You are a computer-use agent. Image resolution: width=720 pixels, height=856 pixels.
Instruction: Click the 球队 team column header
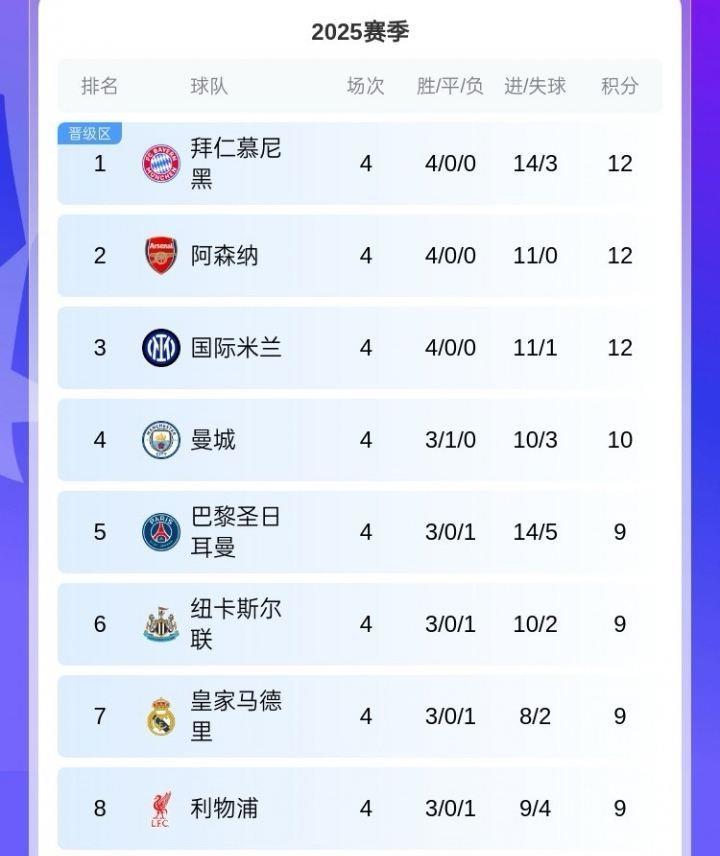coord(206,86)
